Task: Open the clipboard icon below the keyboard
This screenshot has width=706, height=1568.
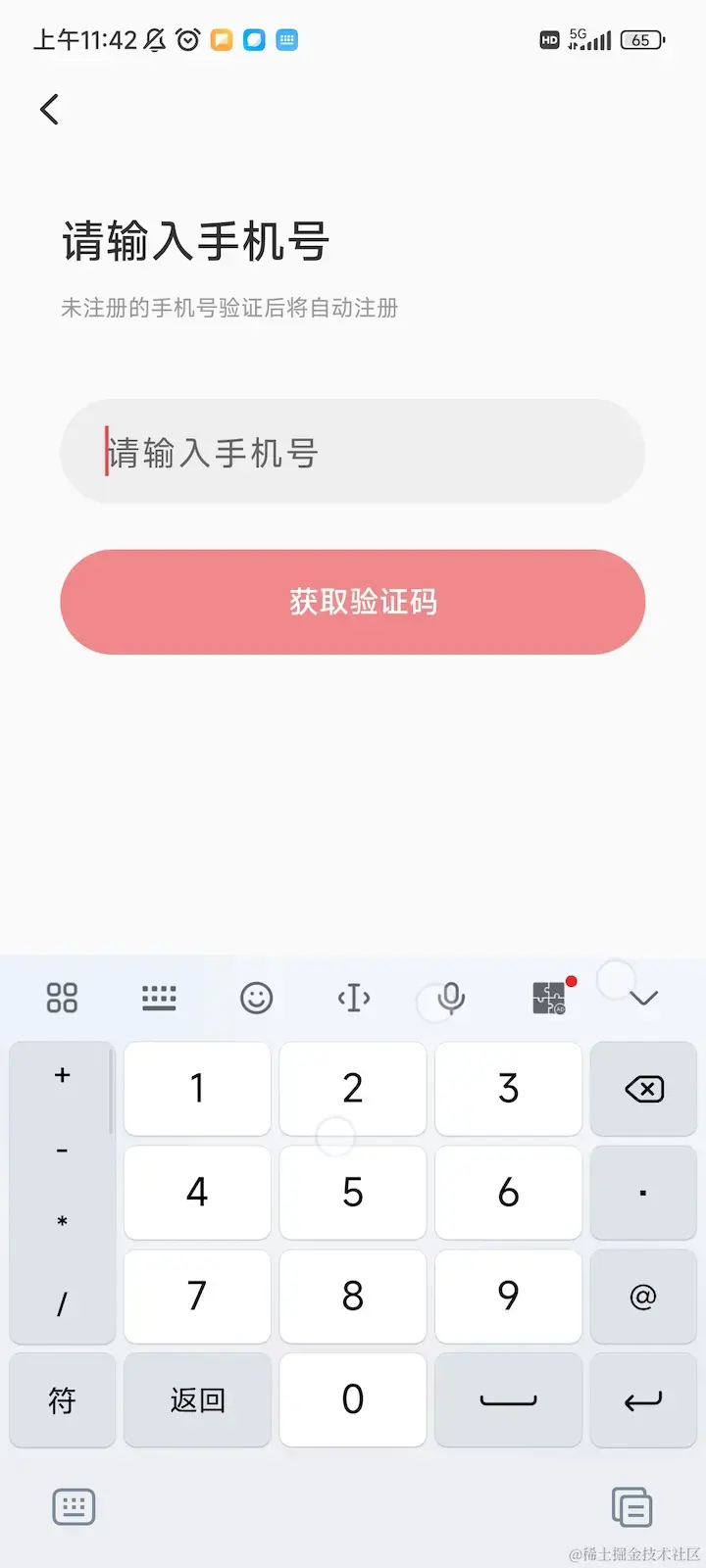Action: [x=631, y=1506]
